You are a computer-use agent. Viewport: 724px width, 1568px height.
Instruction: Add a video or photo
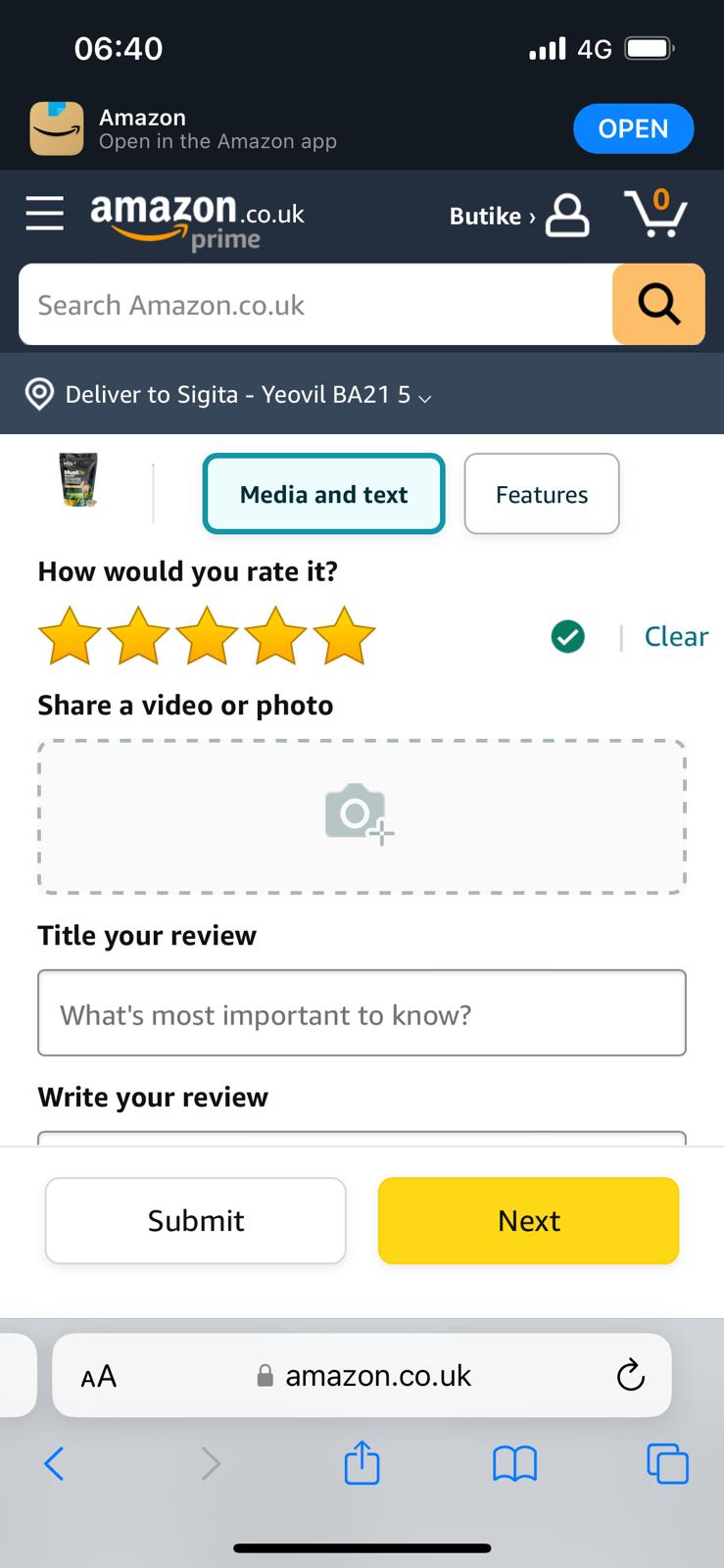tap(362, 816)
